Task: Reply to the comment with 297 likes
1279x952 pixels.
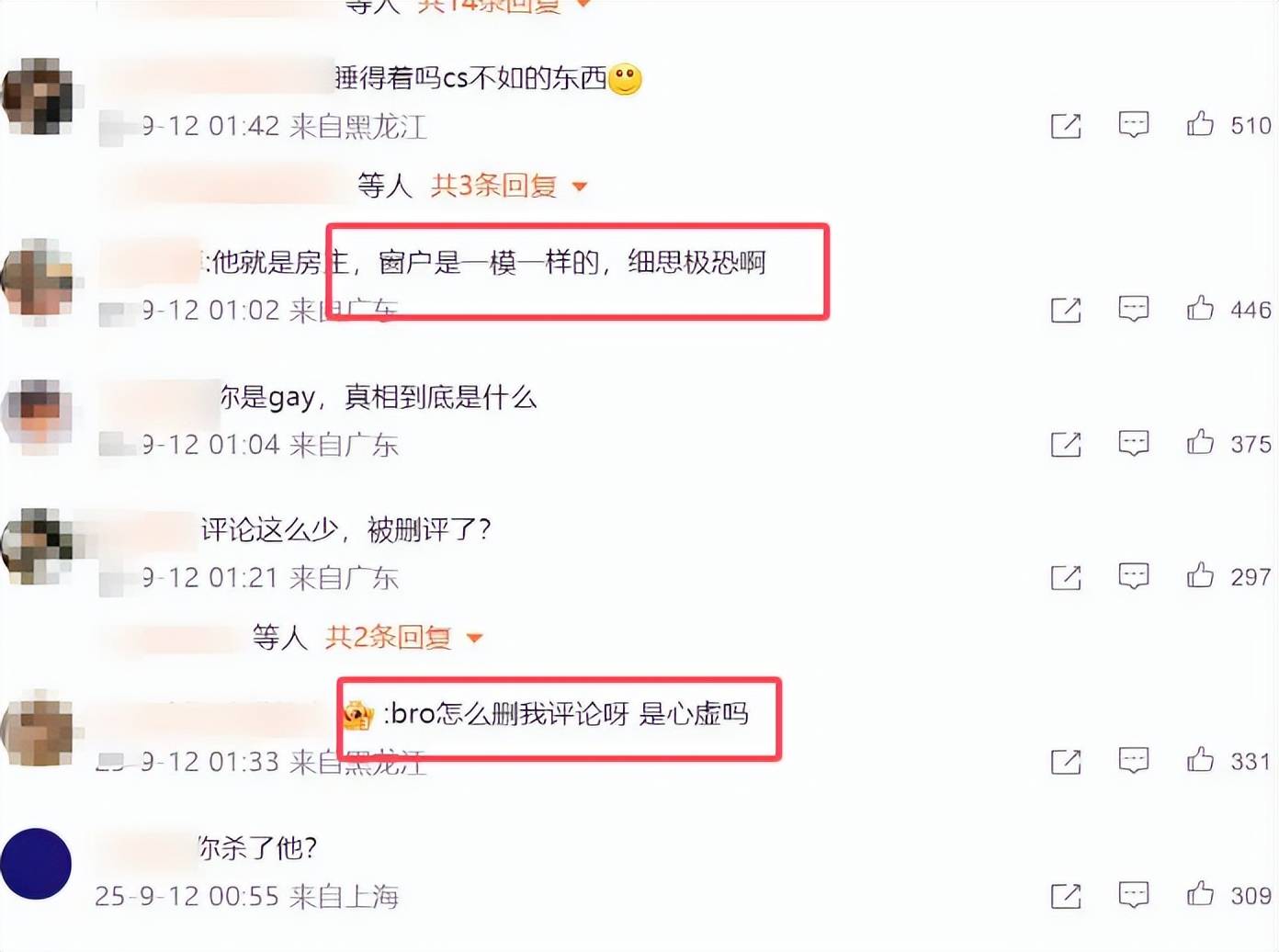Action: [1133, 576]
